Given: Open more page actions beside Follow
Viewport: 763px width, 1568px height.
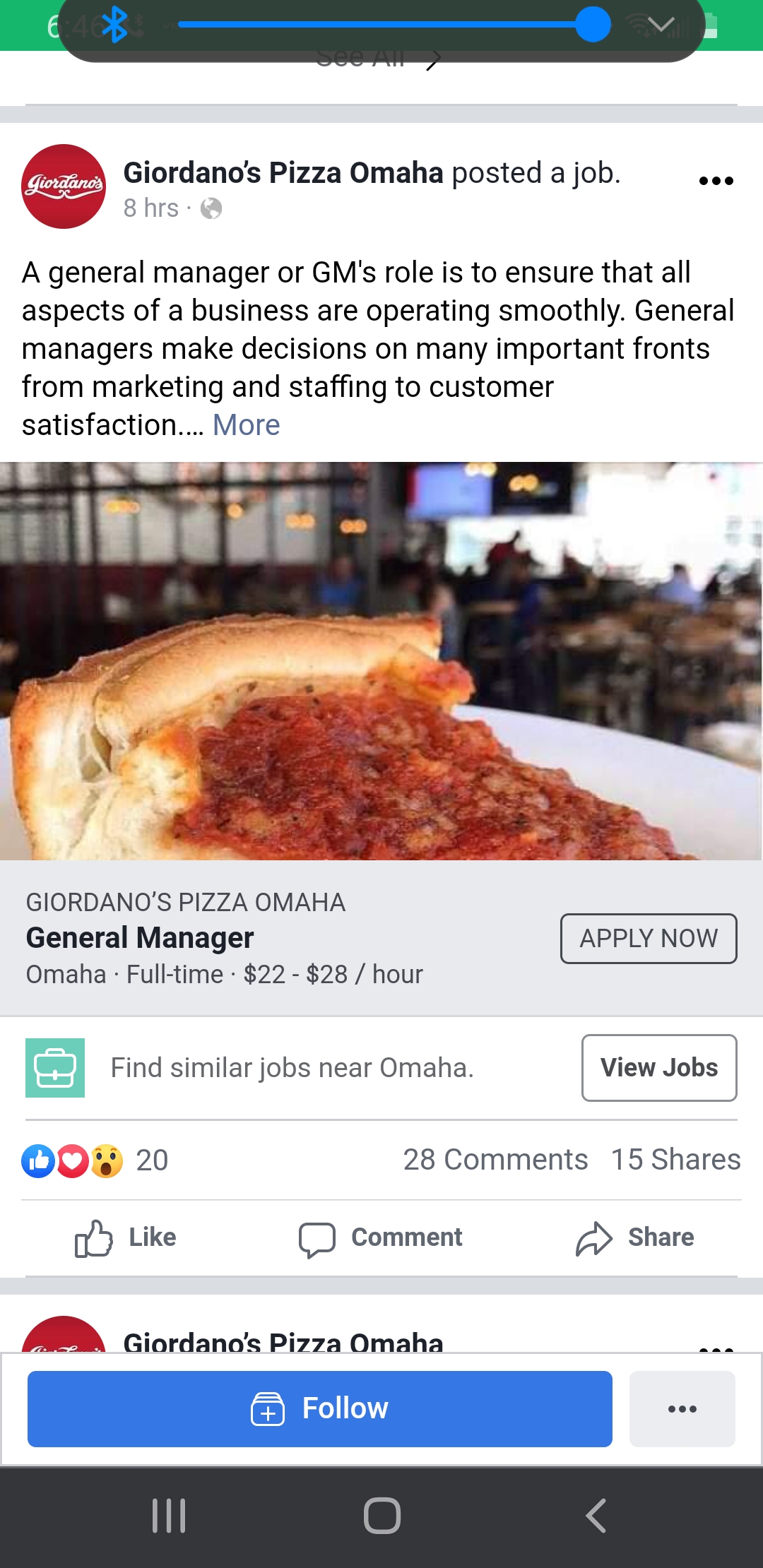Looking at the screenshot, I should point(682,1408).
